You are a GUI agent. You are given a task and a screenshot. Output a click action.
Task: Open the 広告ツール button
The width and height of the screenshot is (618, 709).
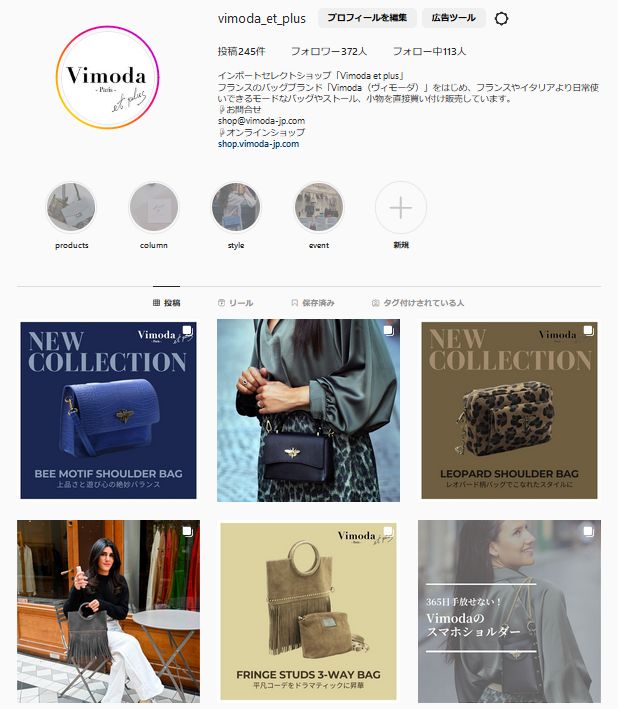coord(453,18)
